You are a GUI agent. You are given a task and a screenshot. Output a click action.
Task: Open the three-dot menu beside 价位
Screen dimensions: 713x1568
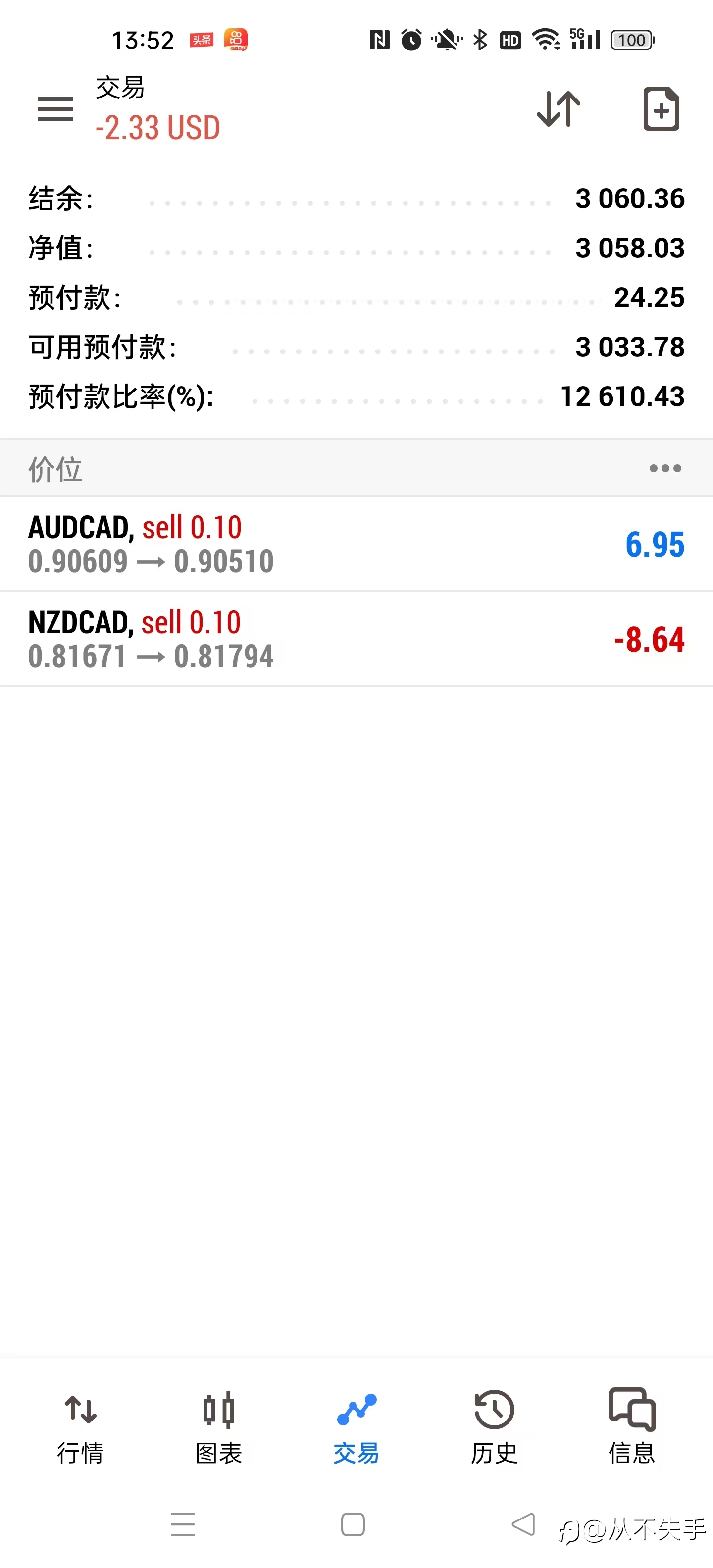665,468
